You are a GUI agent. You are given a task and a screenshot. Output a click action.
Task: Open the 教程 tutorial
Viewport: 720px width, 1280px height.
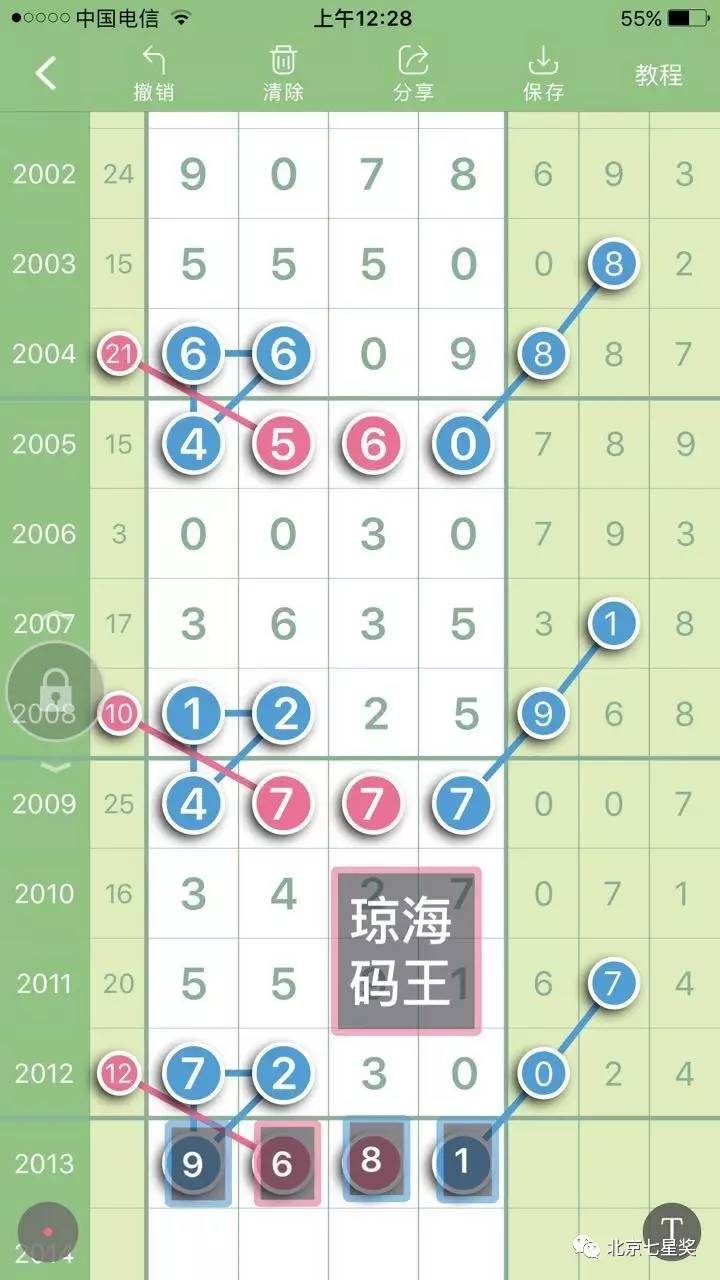(x=659, y=74)
